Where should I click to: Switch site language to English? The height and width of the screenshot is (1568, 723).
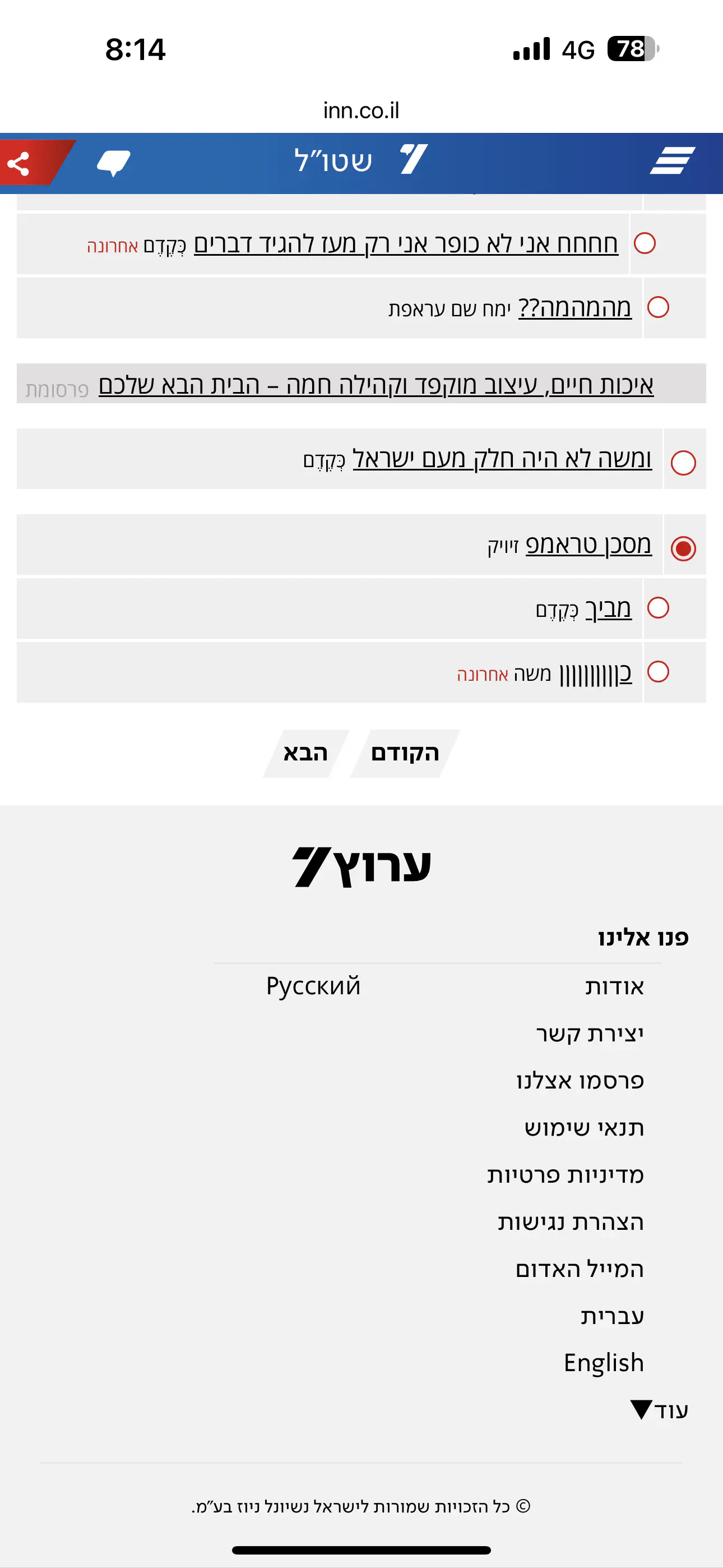tap(603, 1362)
